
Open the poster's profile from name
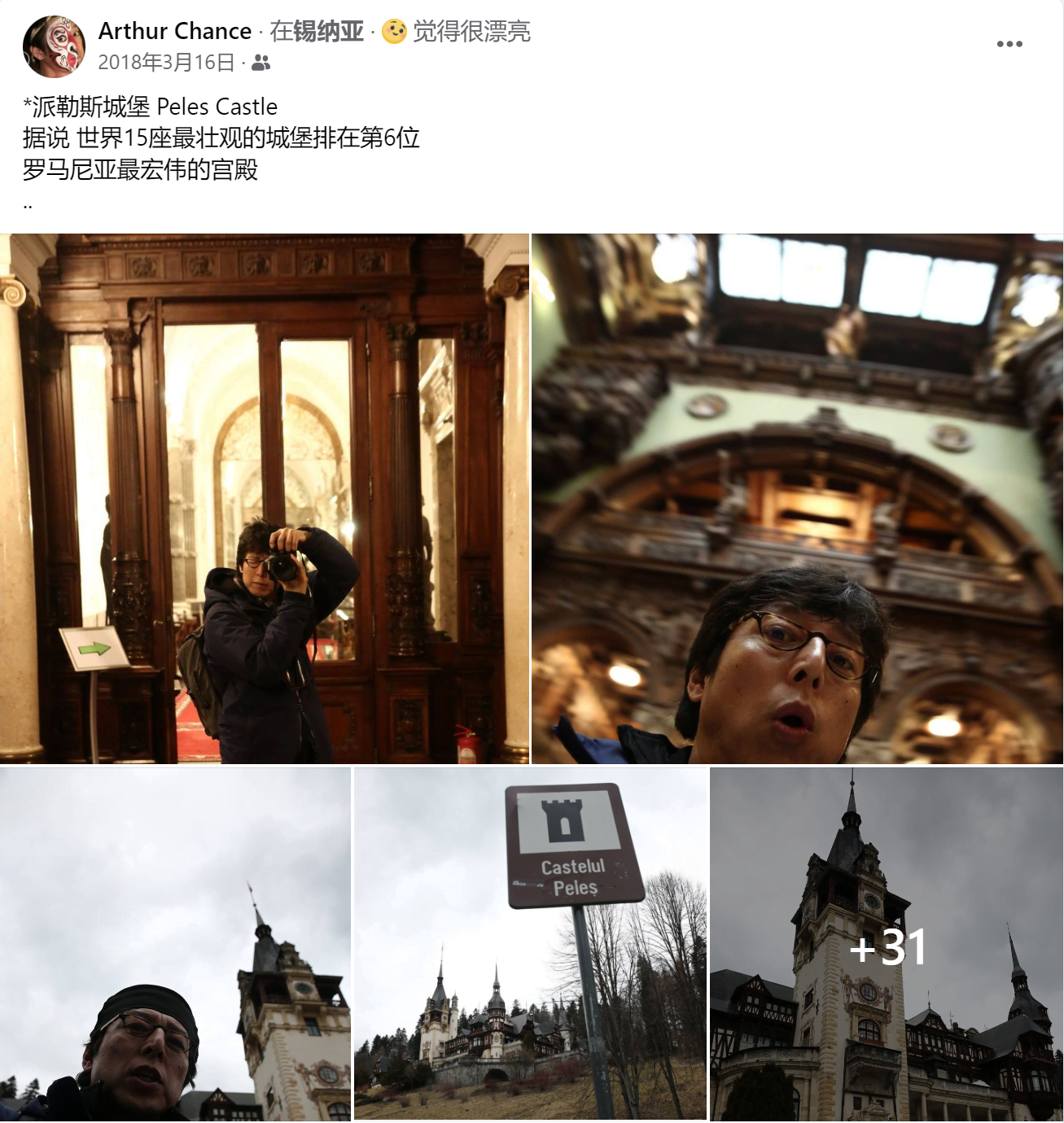(x=175, y=31)
